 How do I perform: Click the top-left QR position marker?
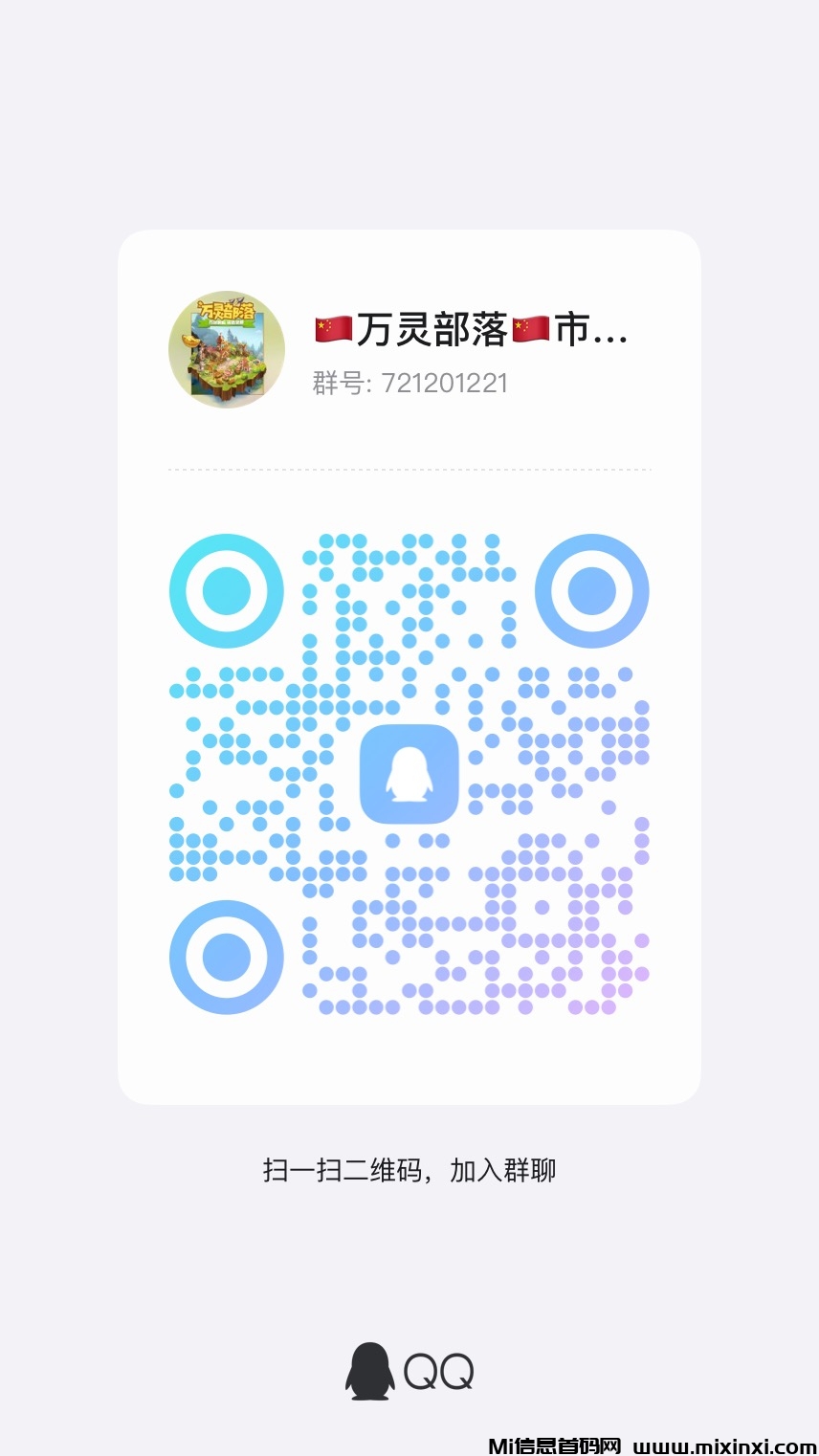(226, 591)
